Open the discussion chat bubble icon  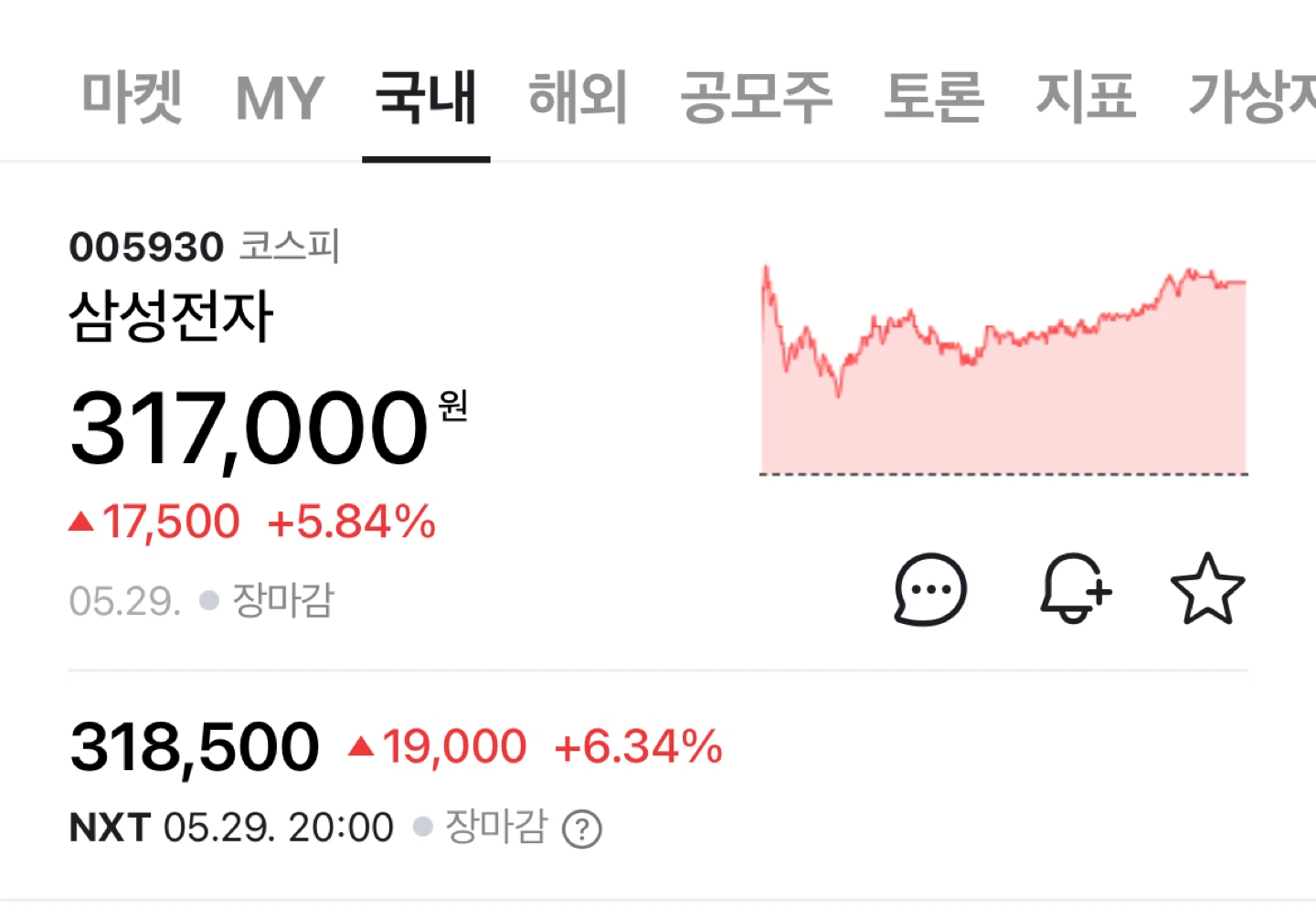point(930,589)
